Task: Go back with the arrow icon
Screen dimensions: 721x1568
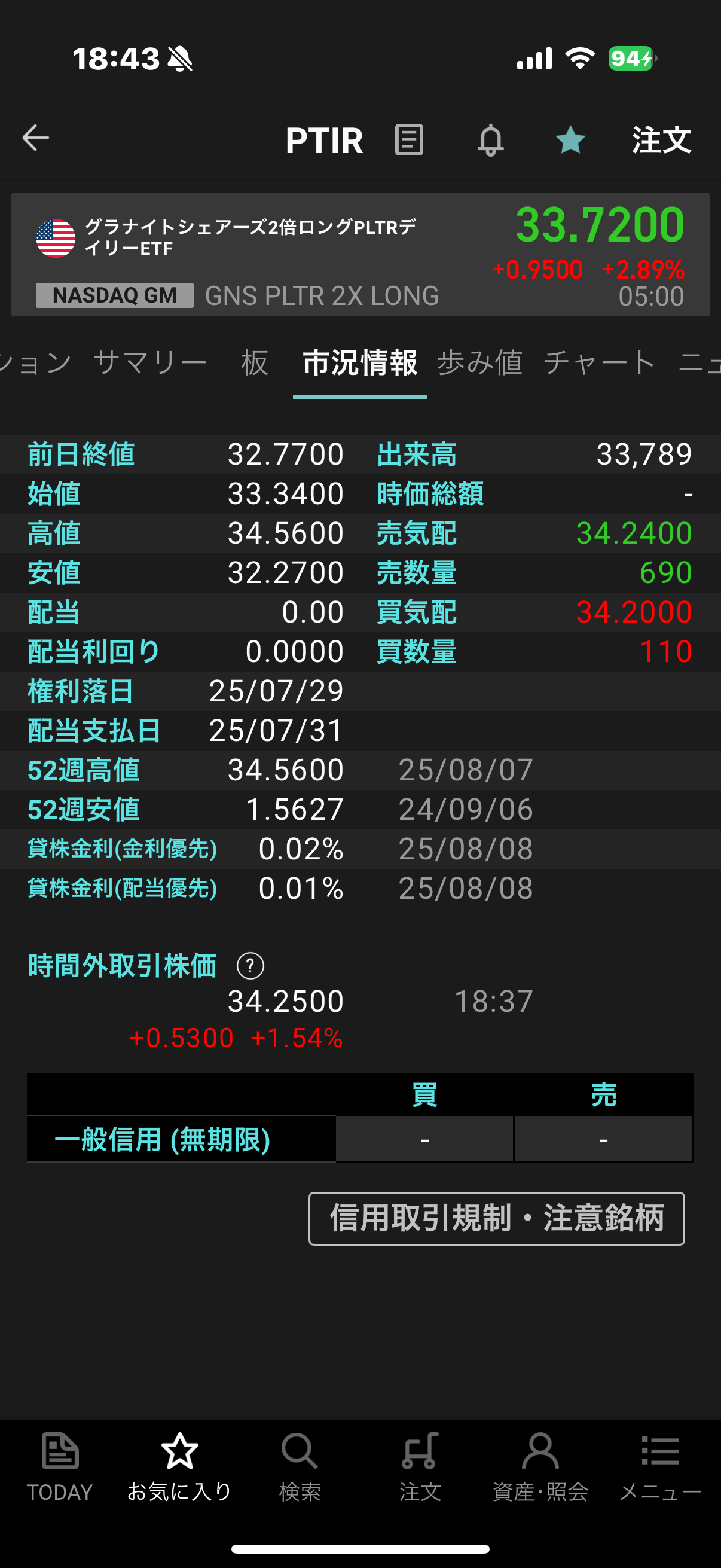Action: click(36, 138)
